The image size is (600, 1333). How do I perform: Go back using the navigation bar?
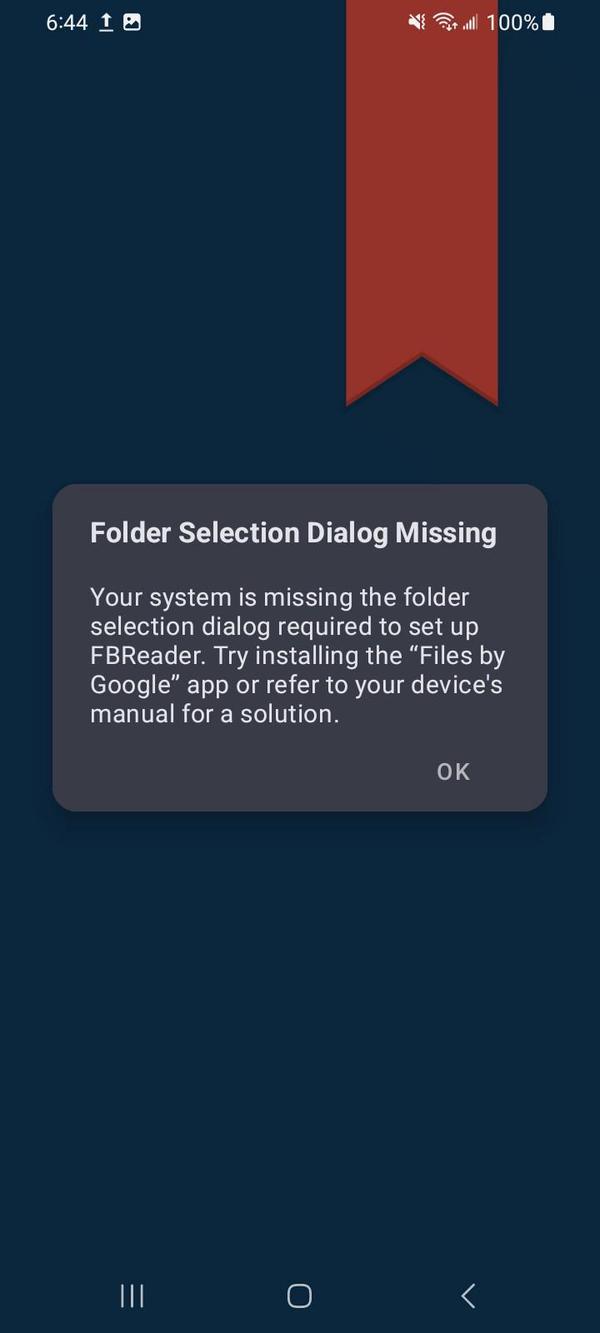click(467, 1296)
